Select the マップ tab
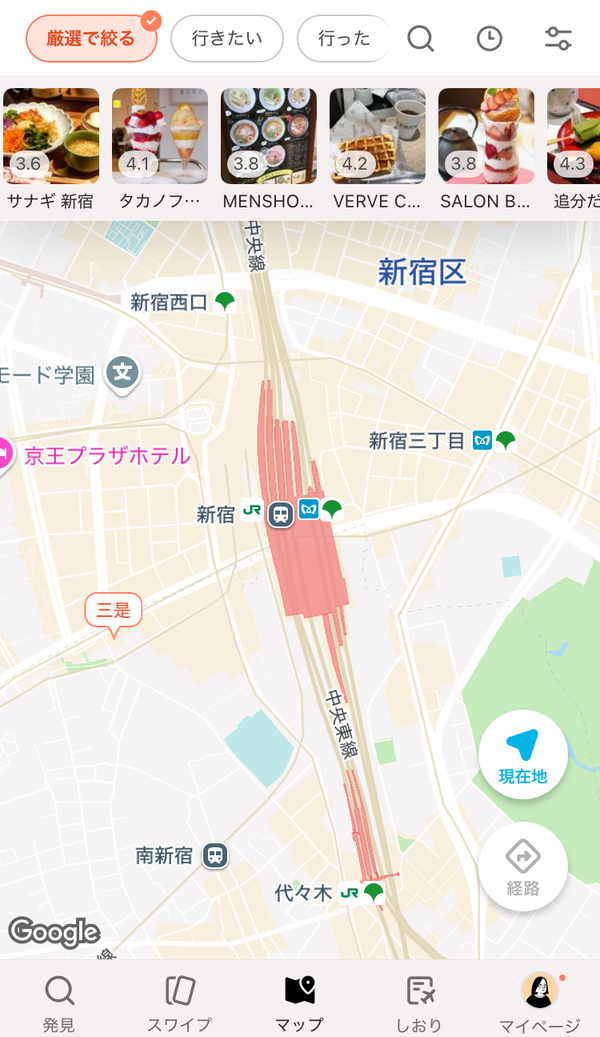 coord(300,1004)
